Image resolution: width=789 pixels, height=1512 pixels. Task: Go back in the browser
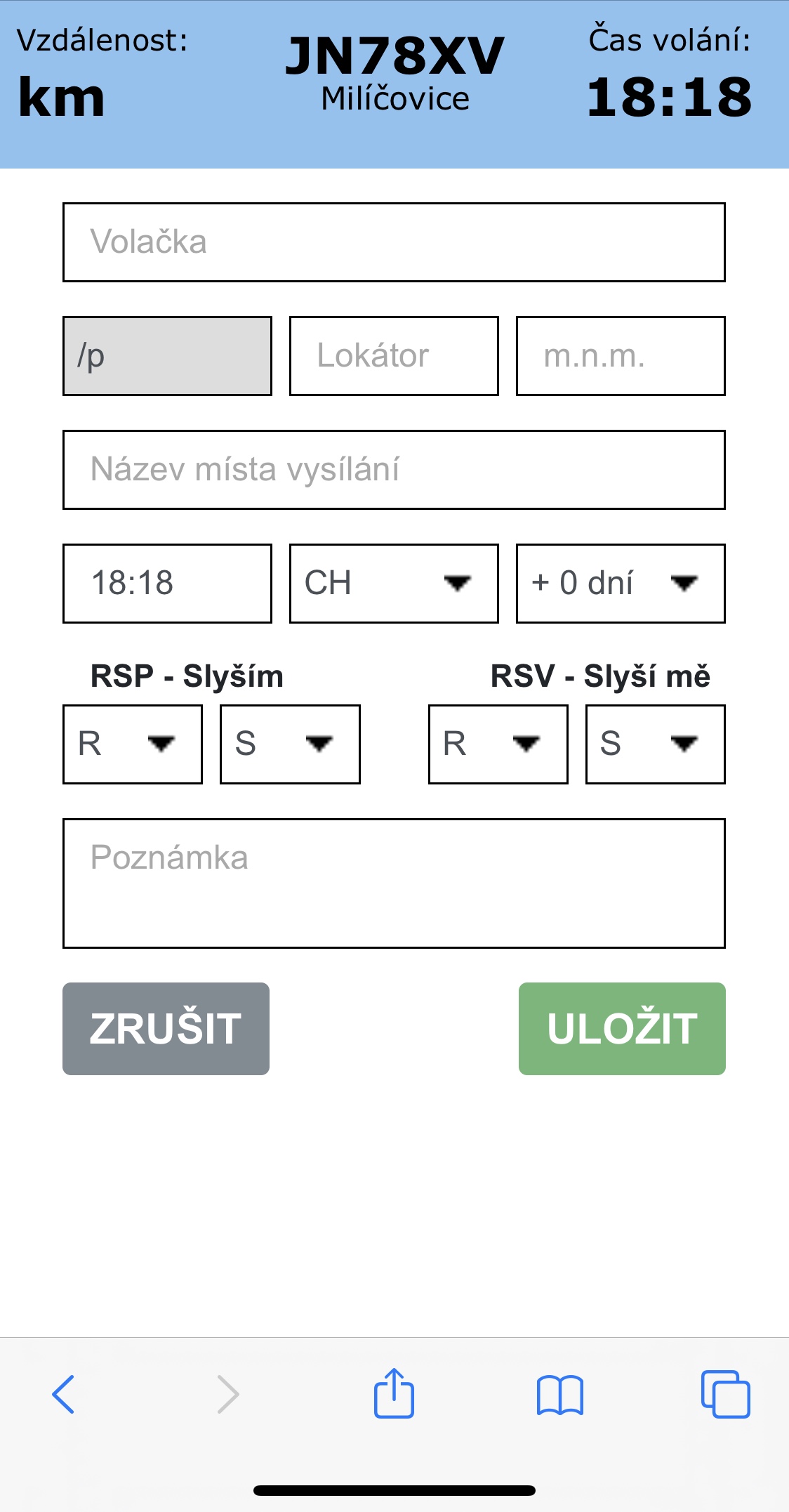[63, 1394]
